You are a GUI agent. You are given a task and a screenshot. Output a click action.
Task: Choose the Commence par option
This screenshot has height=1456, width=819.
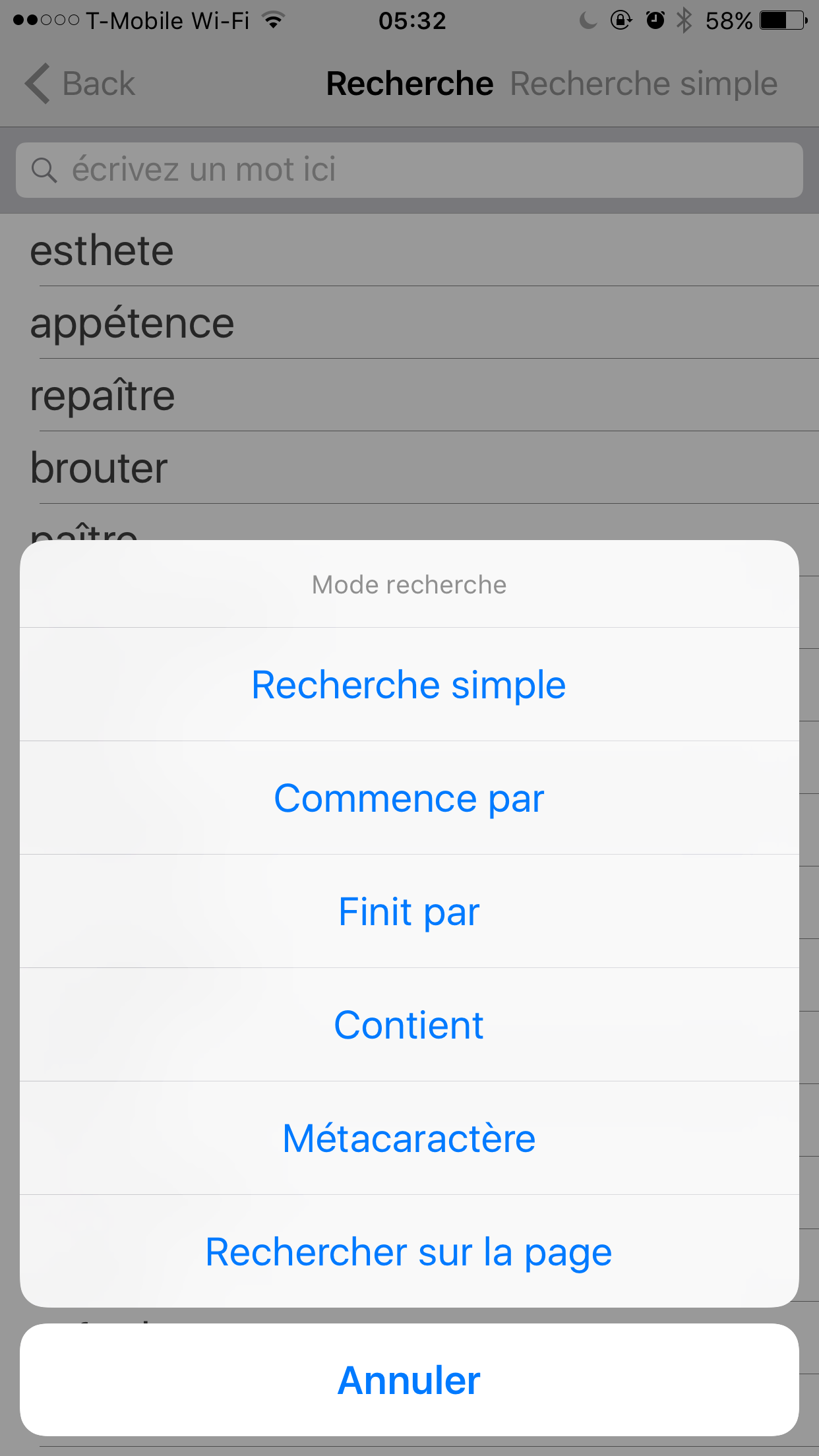pos(409,798)
